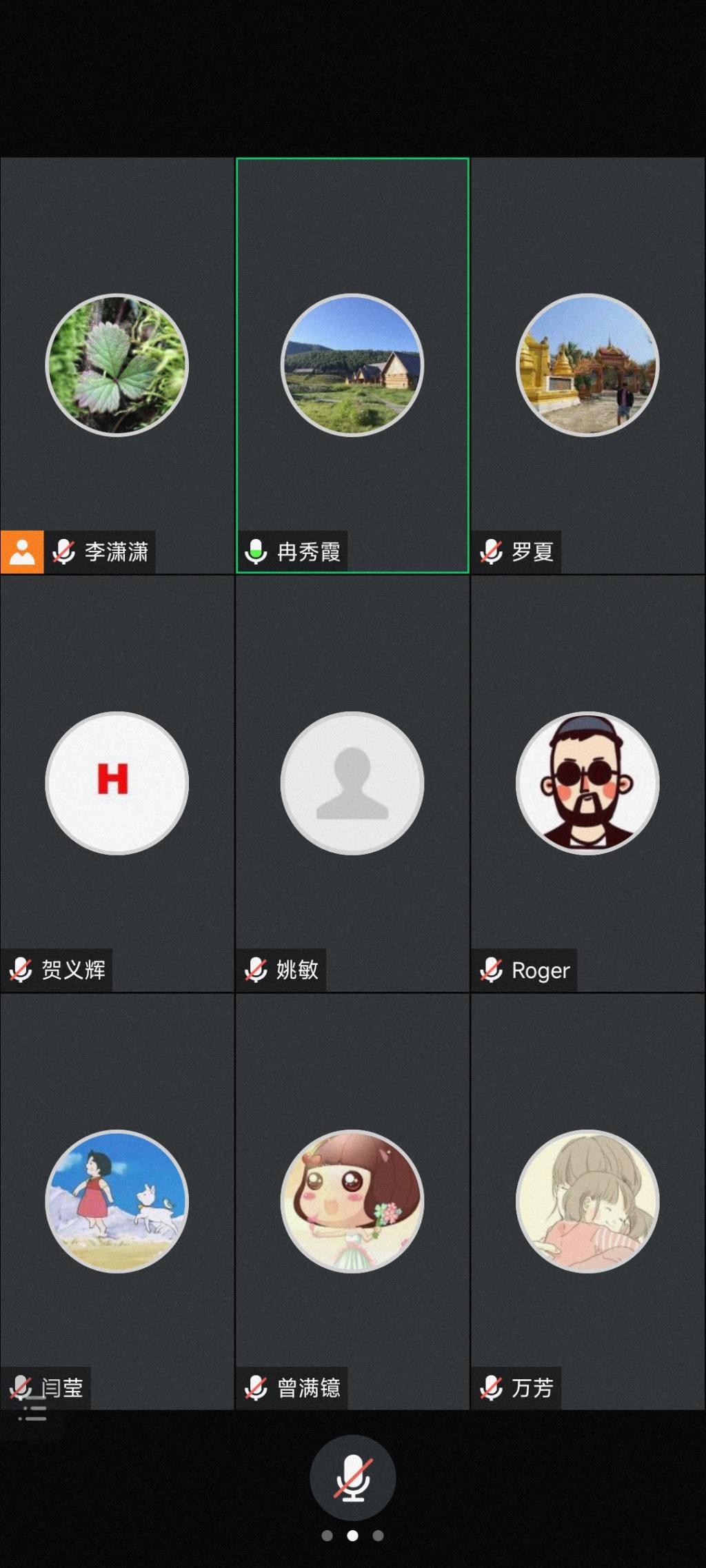Tap 贺义辉's participant tile
The image size is (706, 1568).
coord(117,783)
